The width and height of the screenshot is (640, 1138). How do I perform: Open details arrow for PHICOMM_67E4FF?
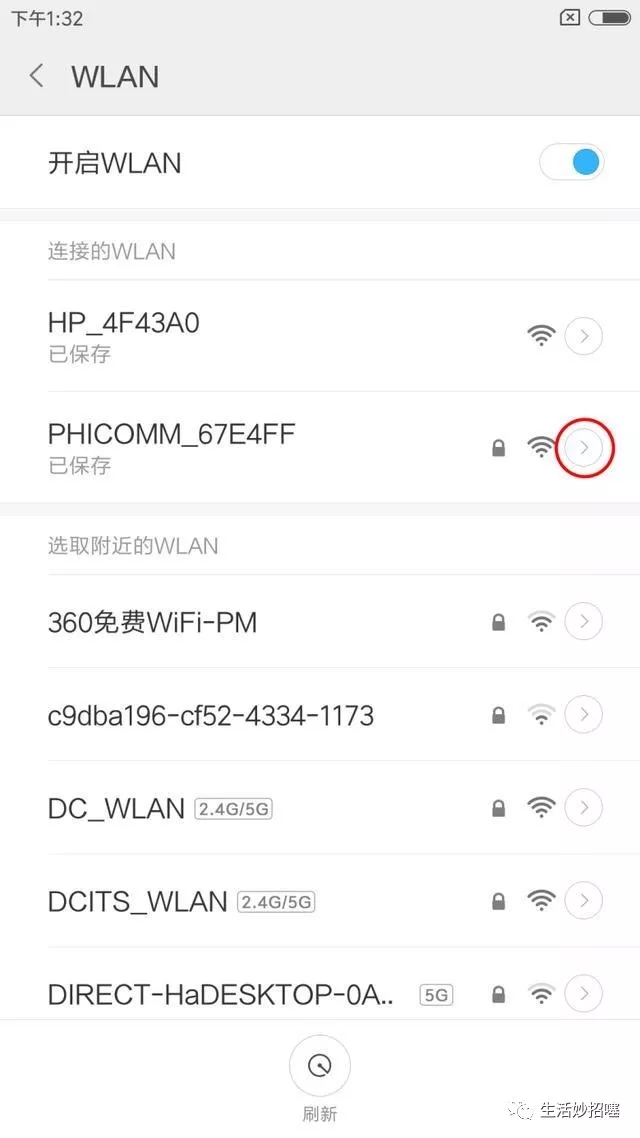click(584, 448)
